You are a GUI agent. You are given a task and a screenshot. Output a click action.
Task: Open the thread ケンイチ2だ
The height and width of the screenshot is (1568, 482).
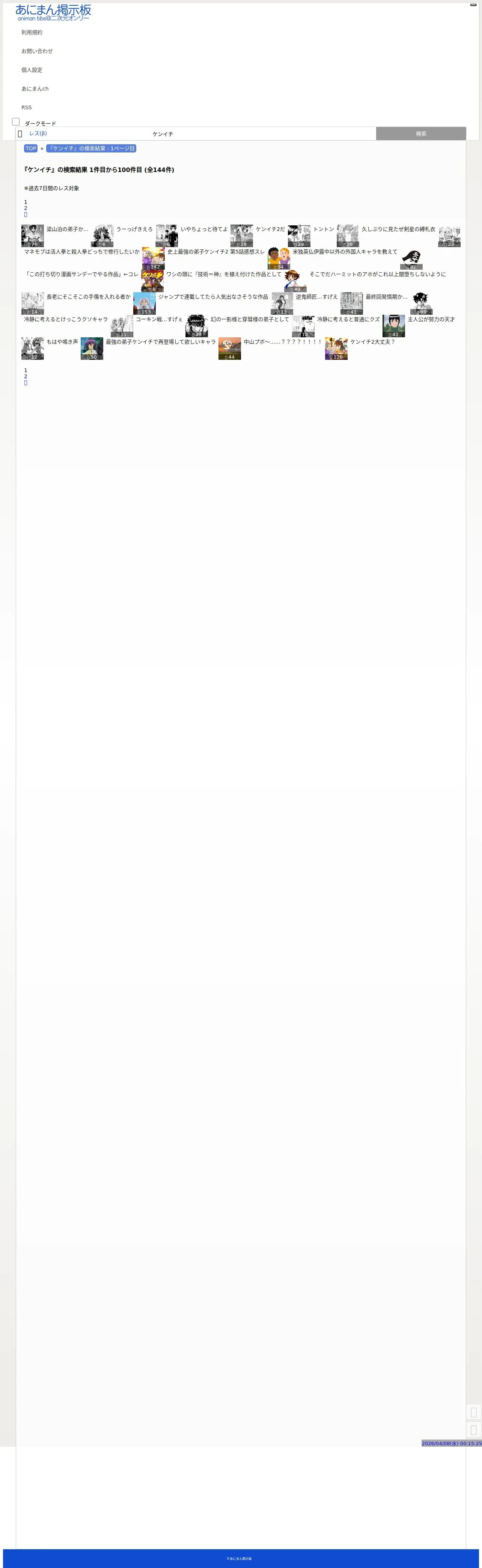coord(270,229)
